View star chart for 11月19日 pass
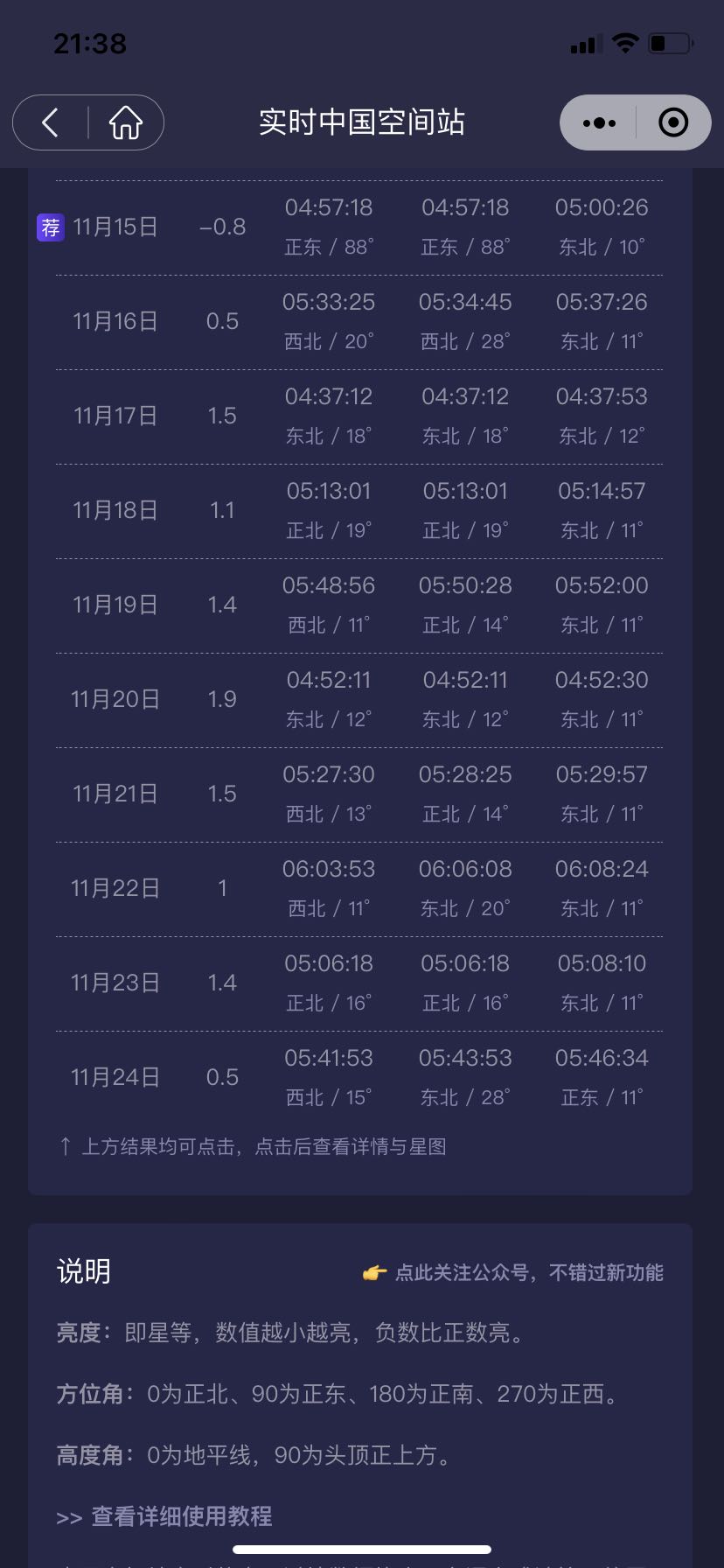 click(x=359, y=605)
